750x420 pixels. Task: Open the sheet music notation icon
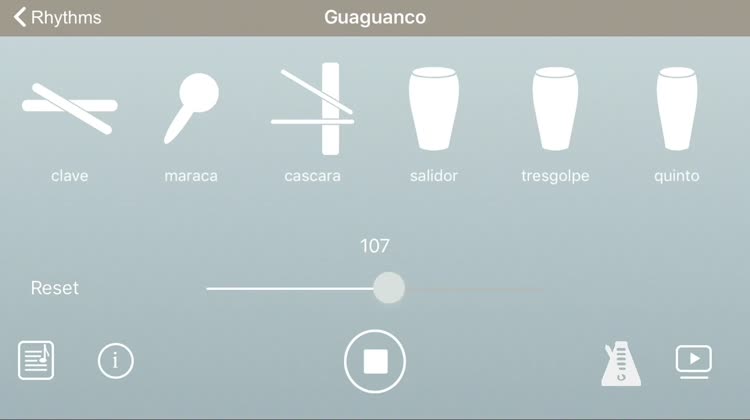37,360
